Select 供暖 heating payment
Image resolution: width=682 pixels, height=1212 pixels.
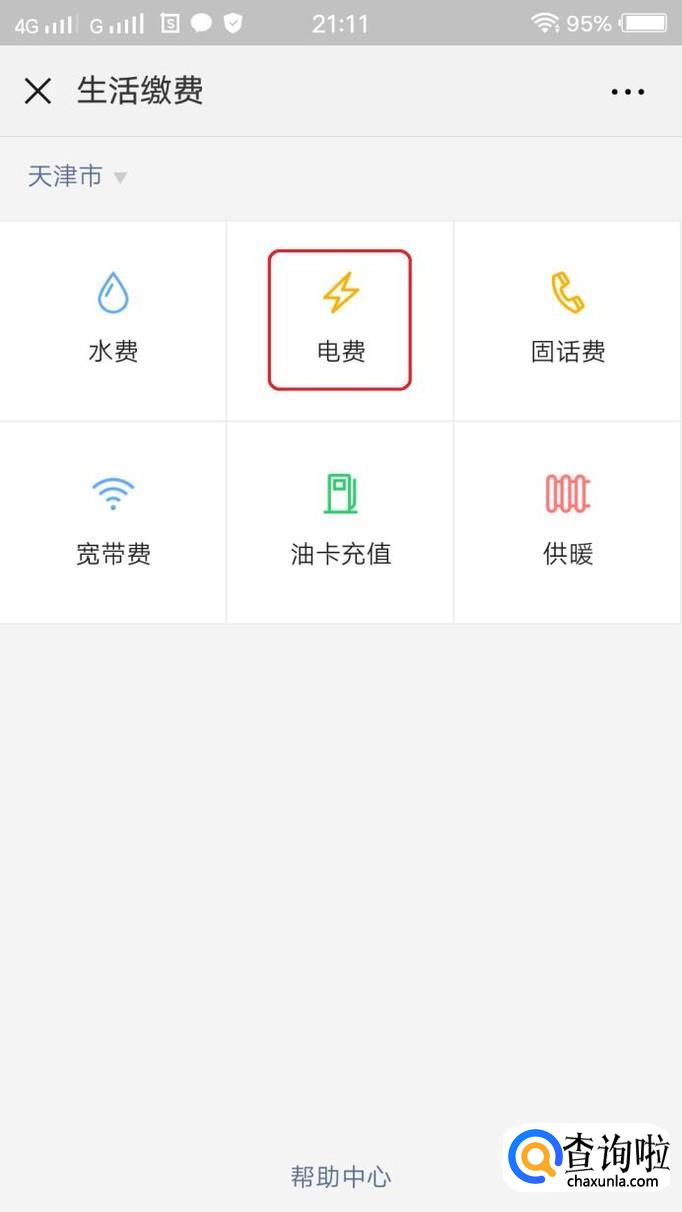[568, 522]
